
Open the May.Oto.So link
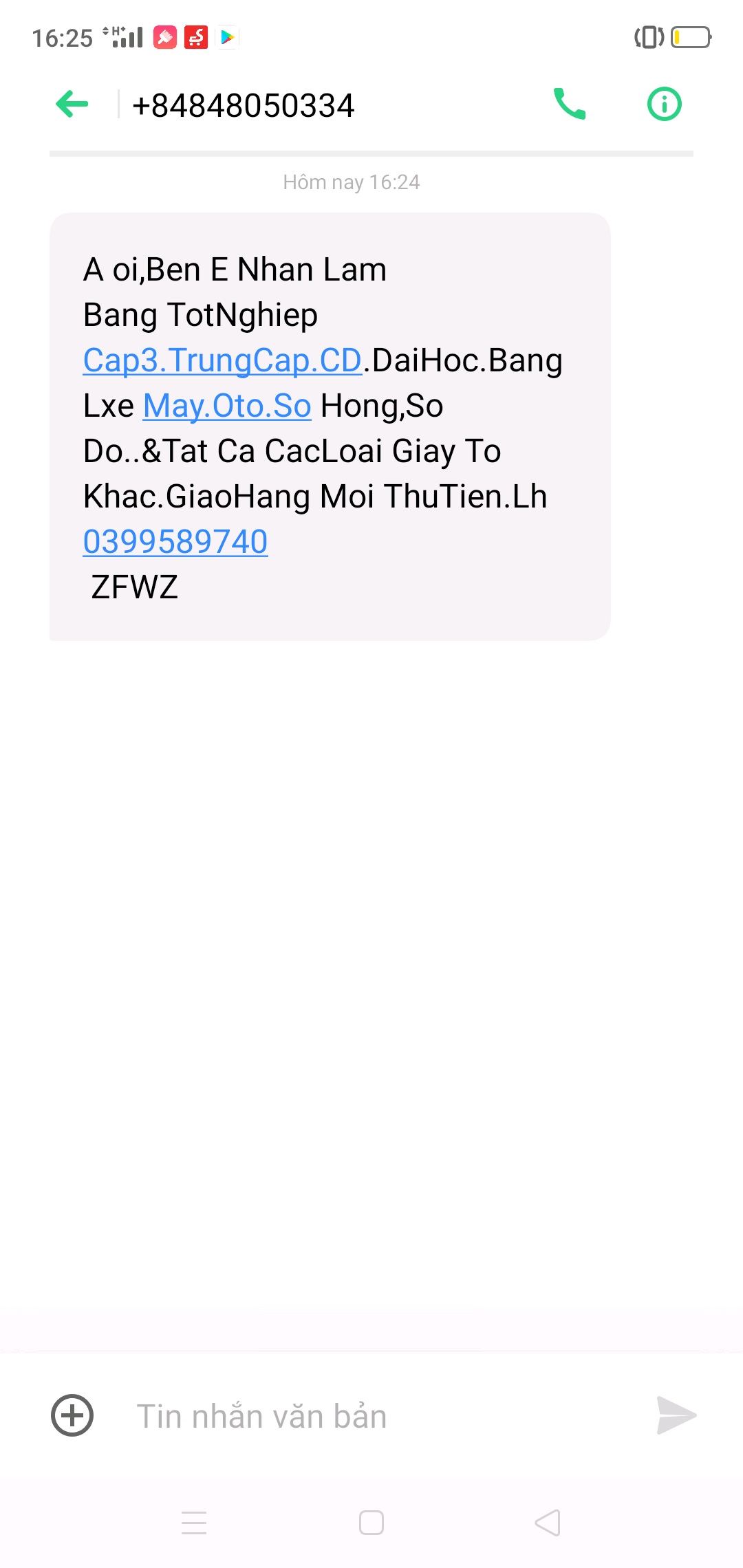(x=227, y=406)
